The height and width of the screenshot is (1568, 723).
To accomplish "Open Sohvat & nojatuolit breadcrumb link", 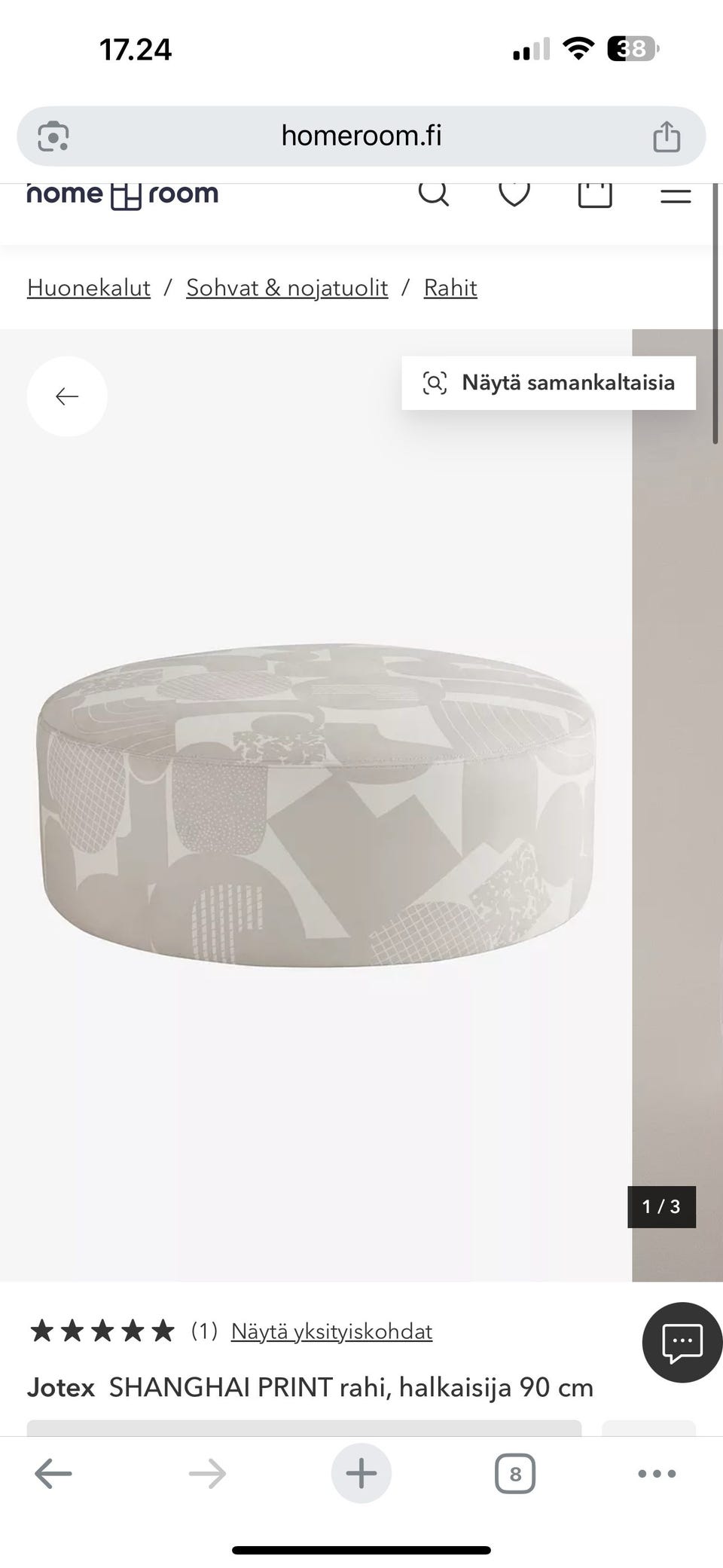I will 287,288.
